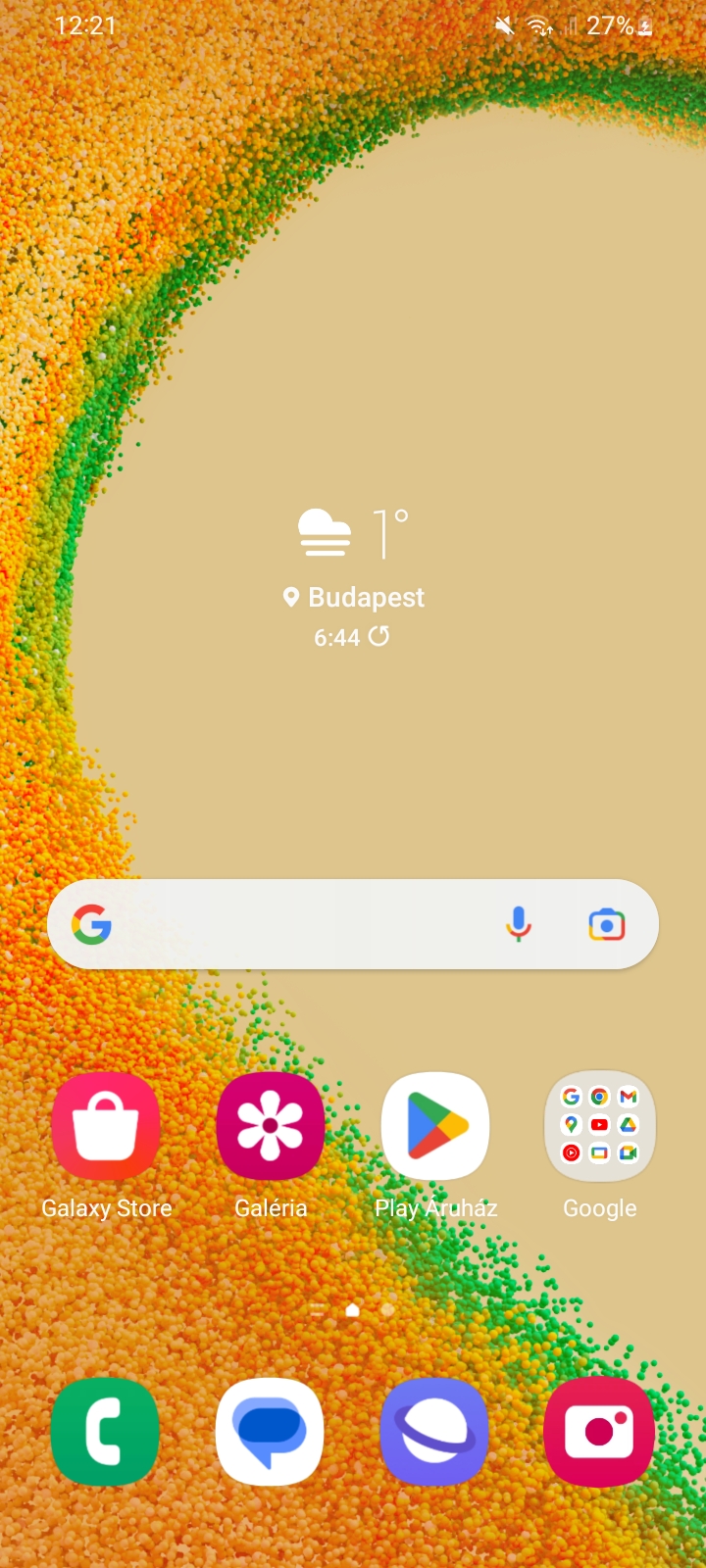The height and width of the screenshot is (1568, 706).
Task: Open the Samsung Internet browser
Action: click(x=435, y=1432)
